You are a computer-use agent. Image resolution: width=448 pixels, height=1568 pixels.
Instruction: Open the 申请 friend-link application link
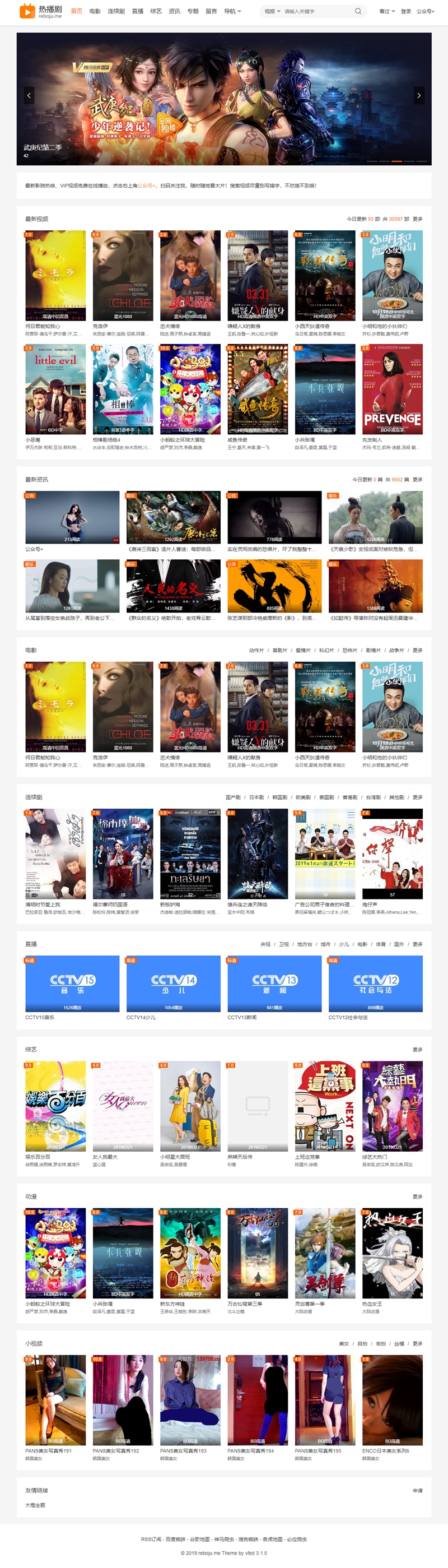coord(417,1491)
